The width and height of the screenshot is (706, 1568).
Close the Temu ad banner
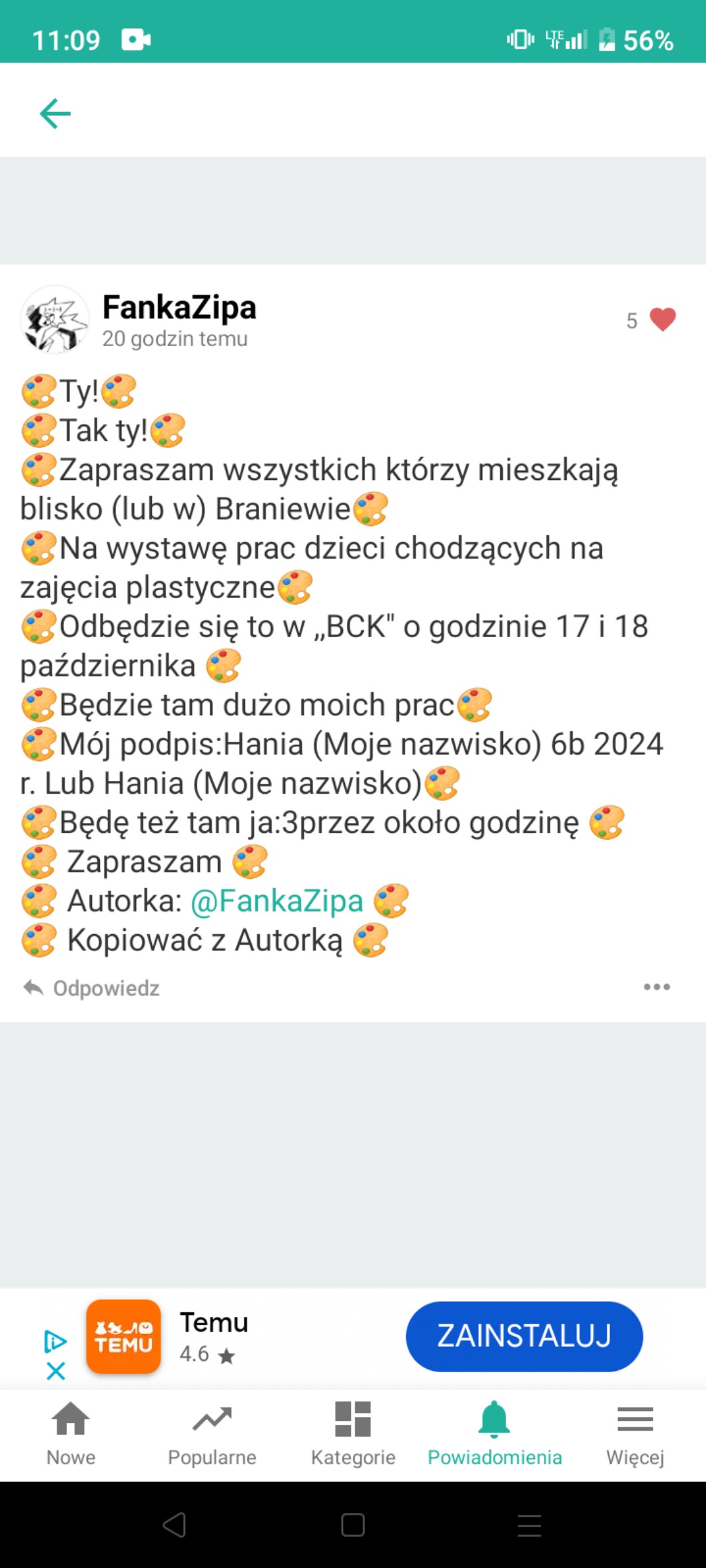click(x=56, y=1370)
